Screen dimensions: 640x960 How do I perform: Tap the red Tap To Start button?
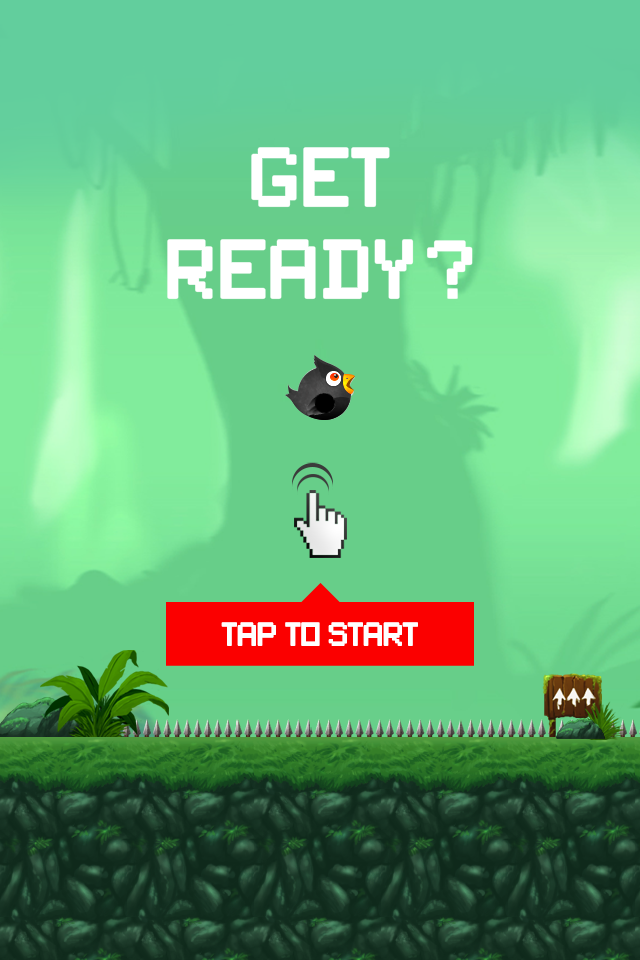tap(319, 634)
